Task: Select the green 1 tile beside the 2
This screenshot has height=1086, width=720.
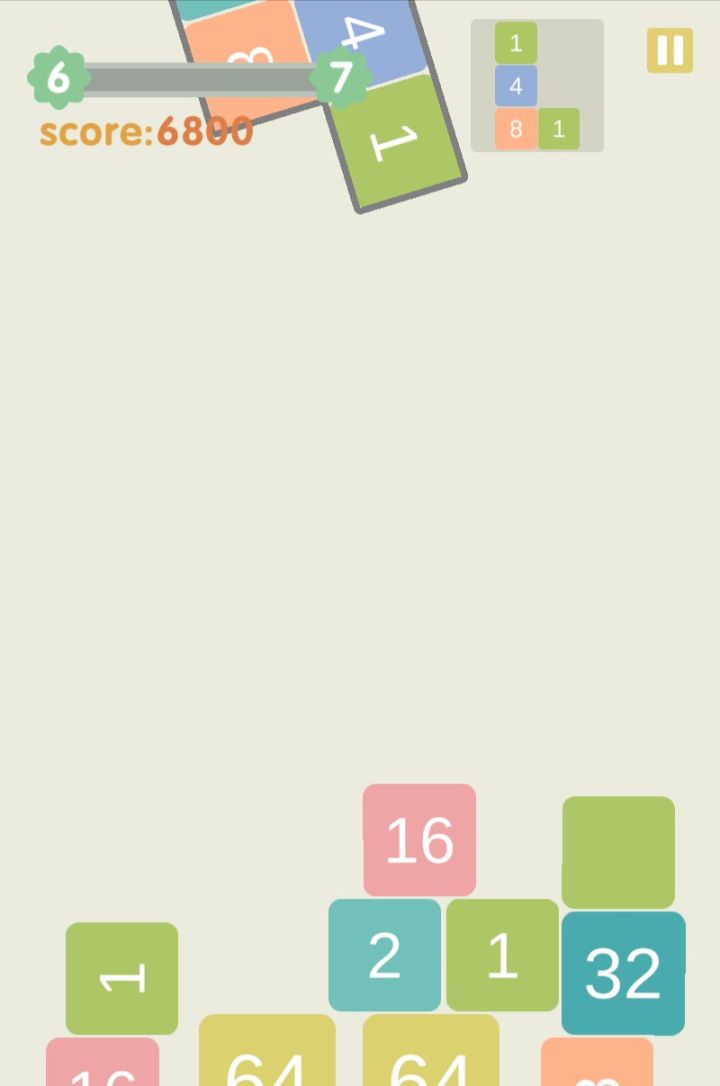Action: point(502,957)
